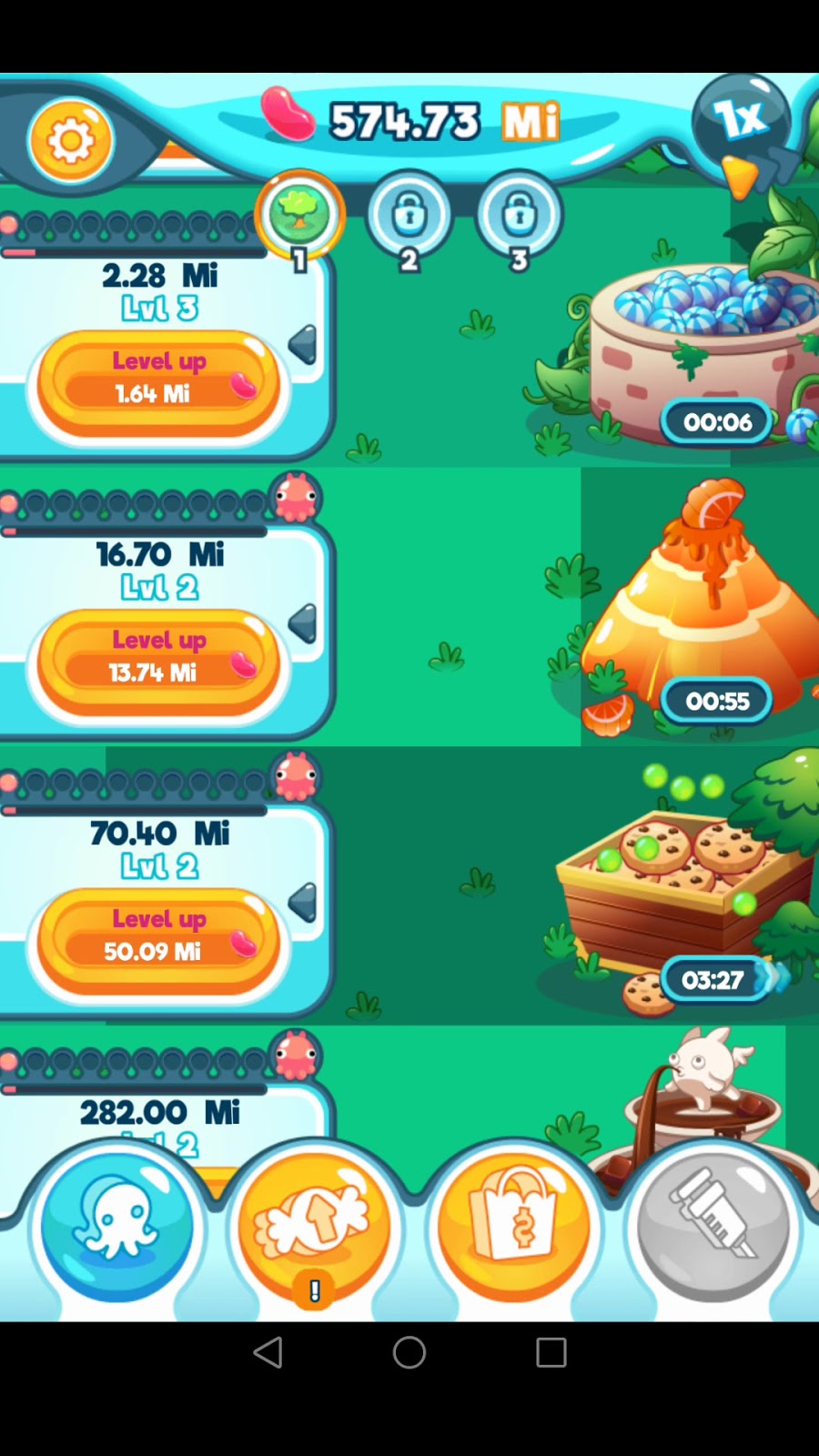Go back with system back button
Viewport: 819px width, 1456px height.
[268, 1352]
